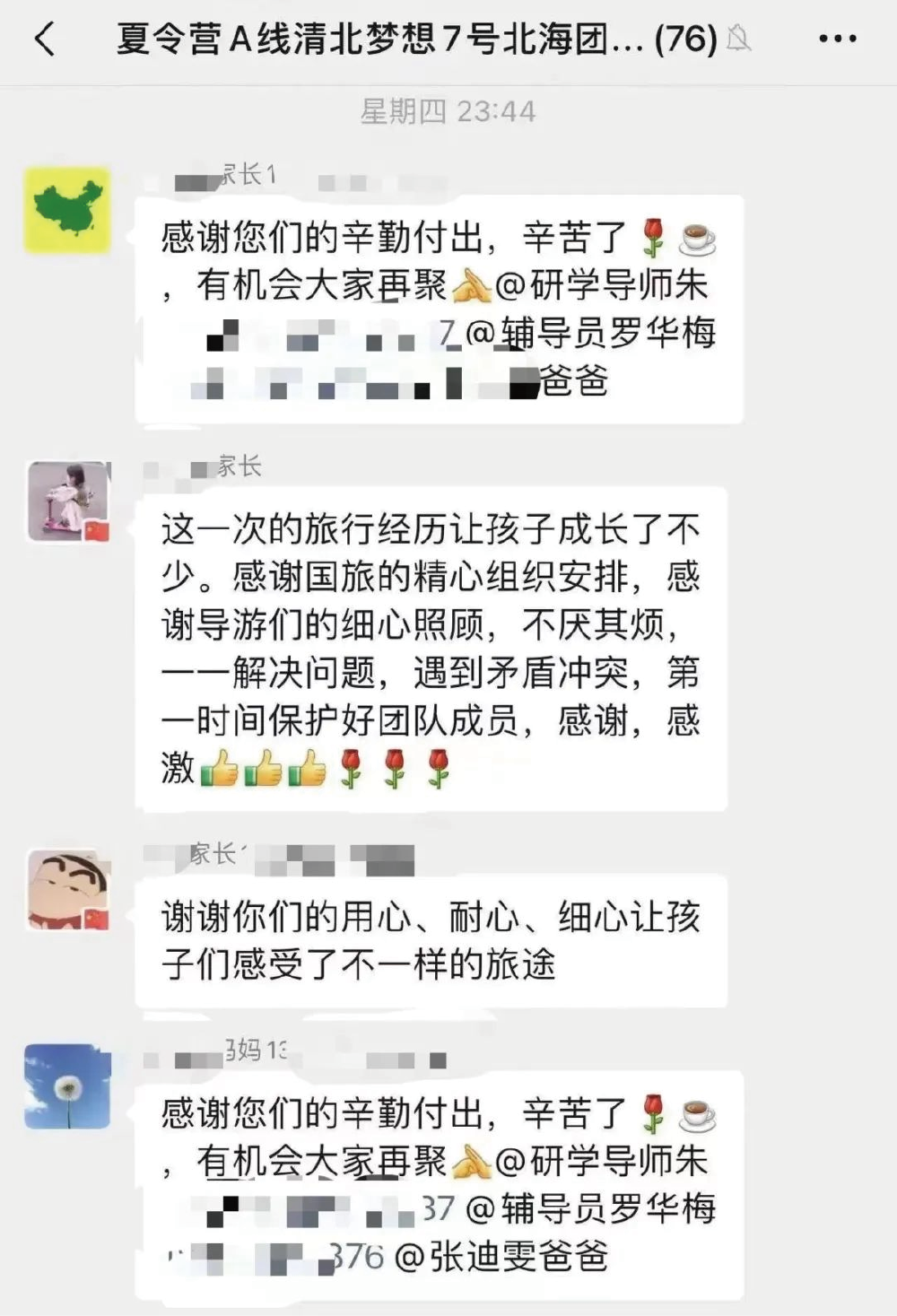View profile of girl on scooter avatar
The image size is (897, 1316).
tap(67, 501)
